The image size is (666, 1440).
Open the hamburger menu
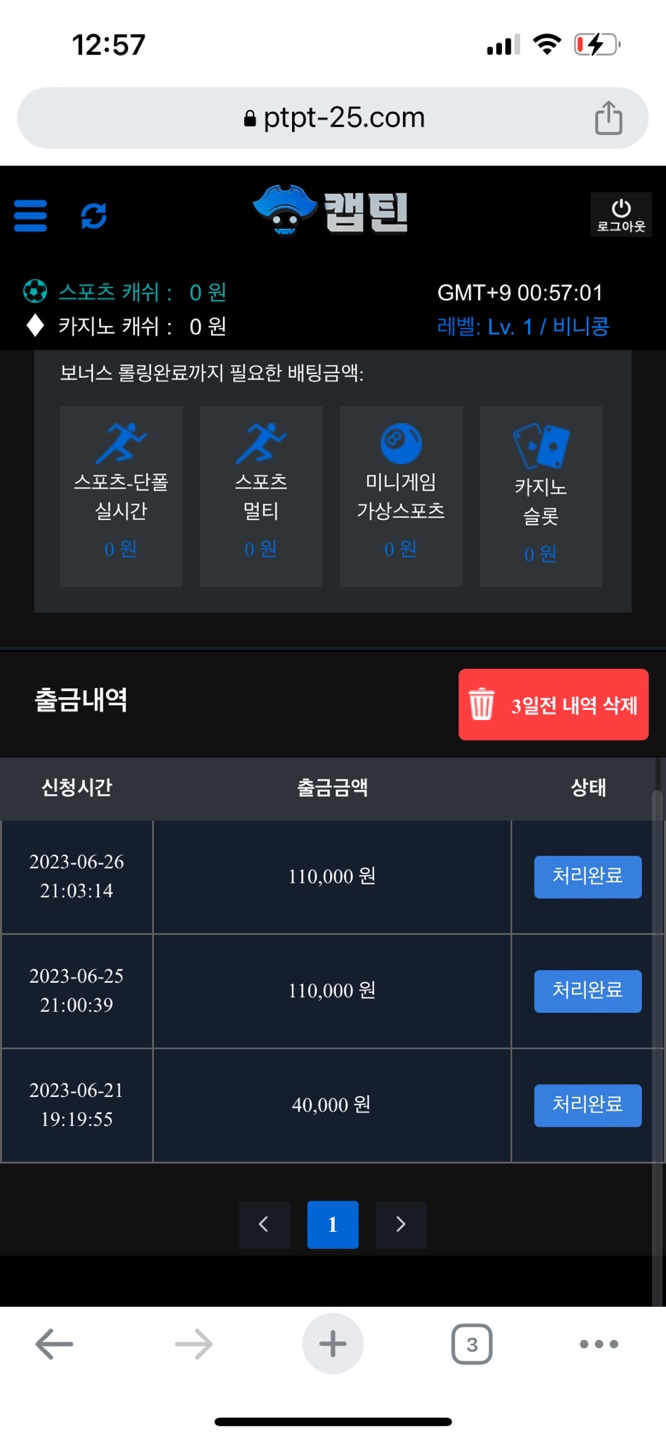(31, 215)
